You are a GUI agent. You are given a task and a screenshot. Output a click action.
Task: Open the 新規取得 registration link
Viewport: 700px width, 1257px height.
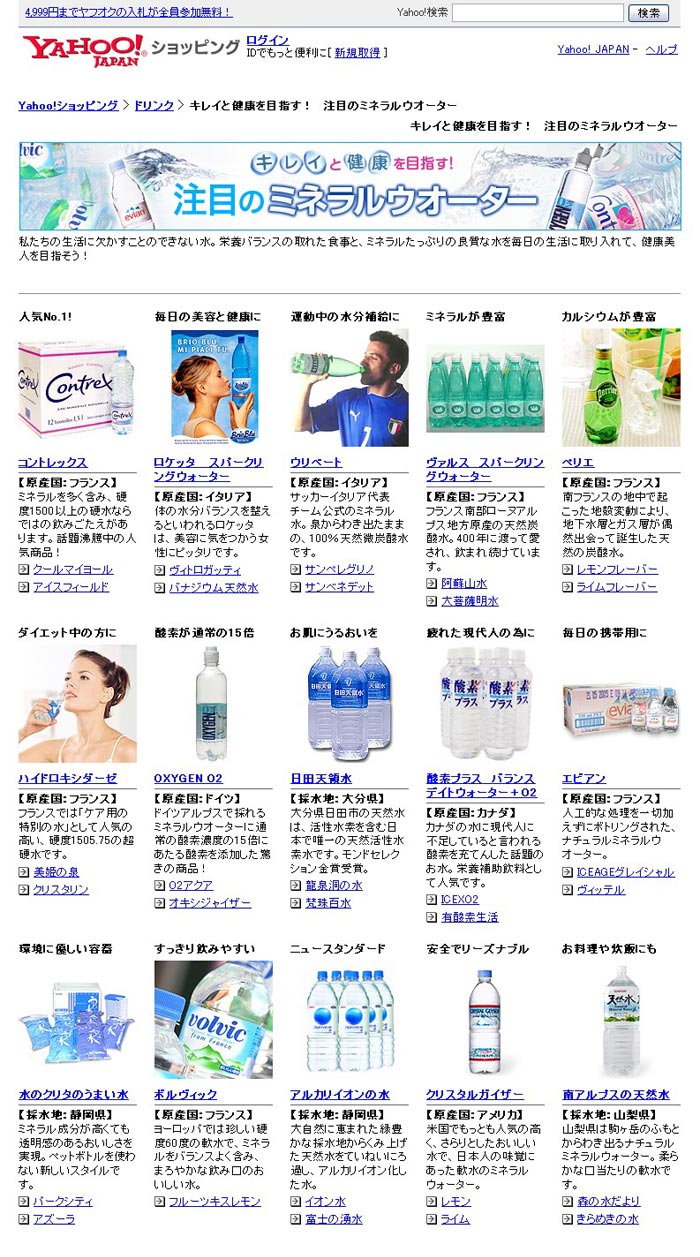(357, 53)
